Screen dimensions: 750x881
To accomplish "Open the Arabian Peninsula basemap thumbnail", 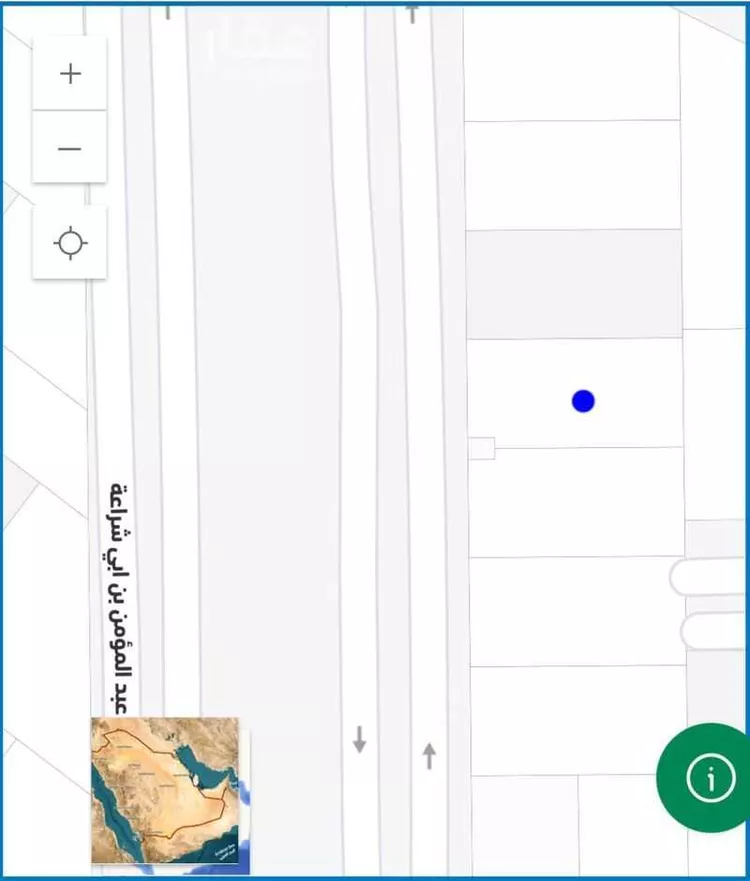I will (166, 790).
